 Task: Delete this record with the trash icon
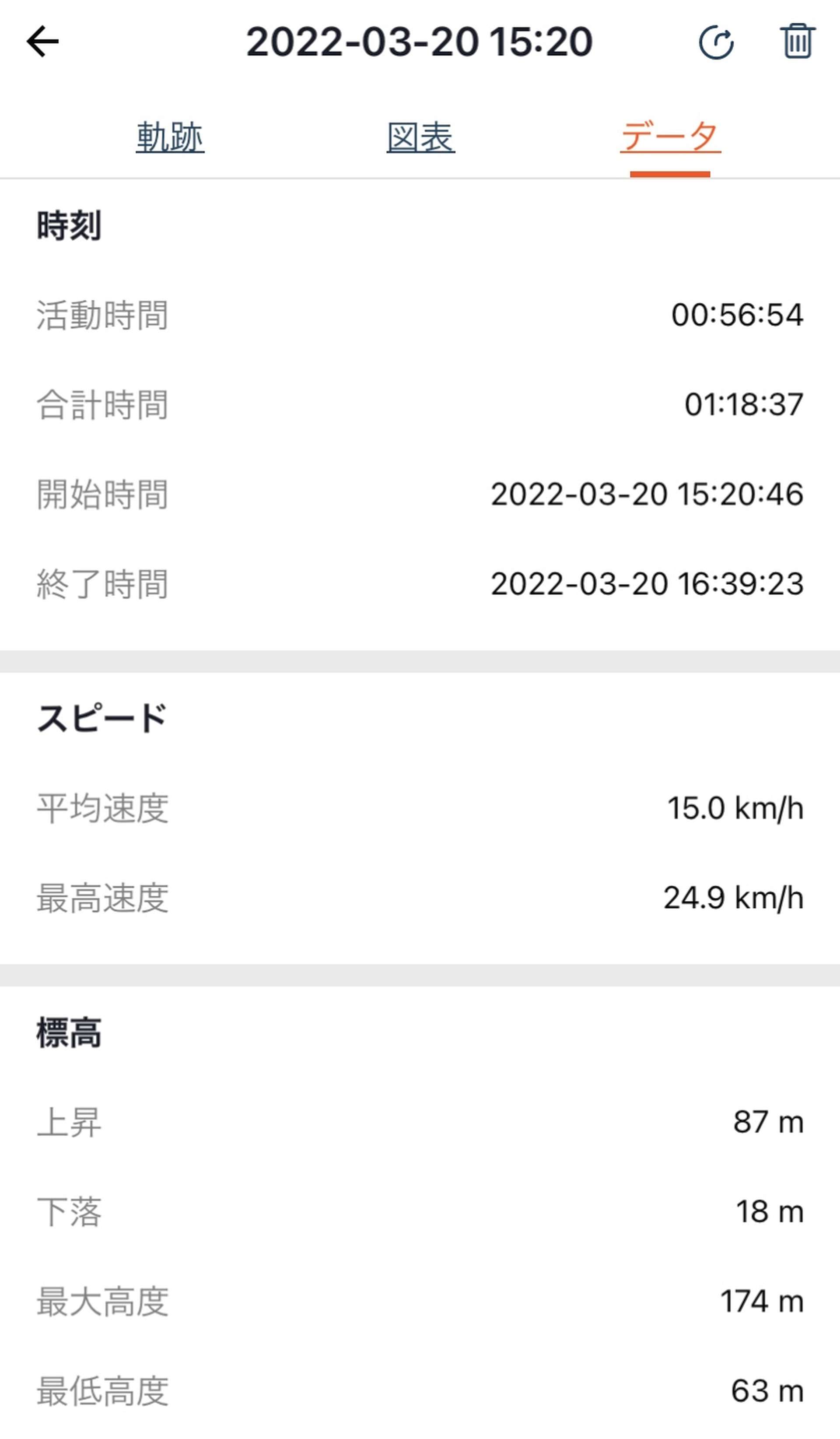coord(797,41)
